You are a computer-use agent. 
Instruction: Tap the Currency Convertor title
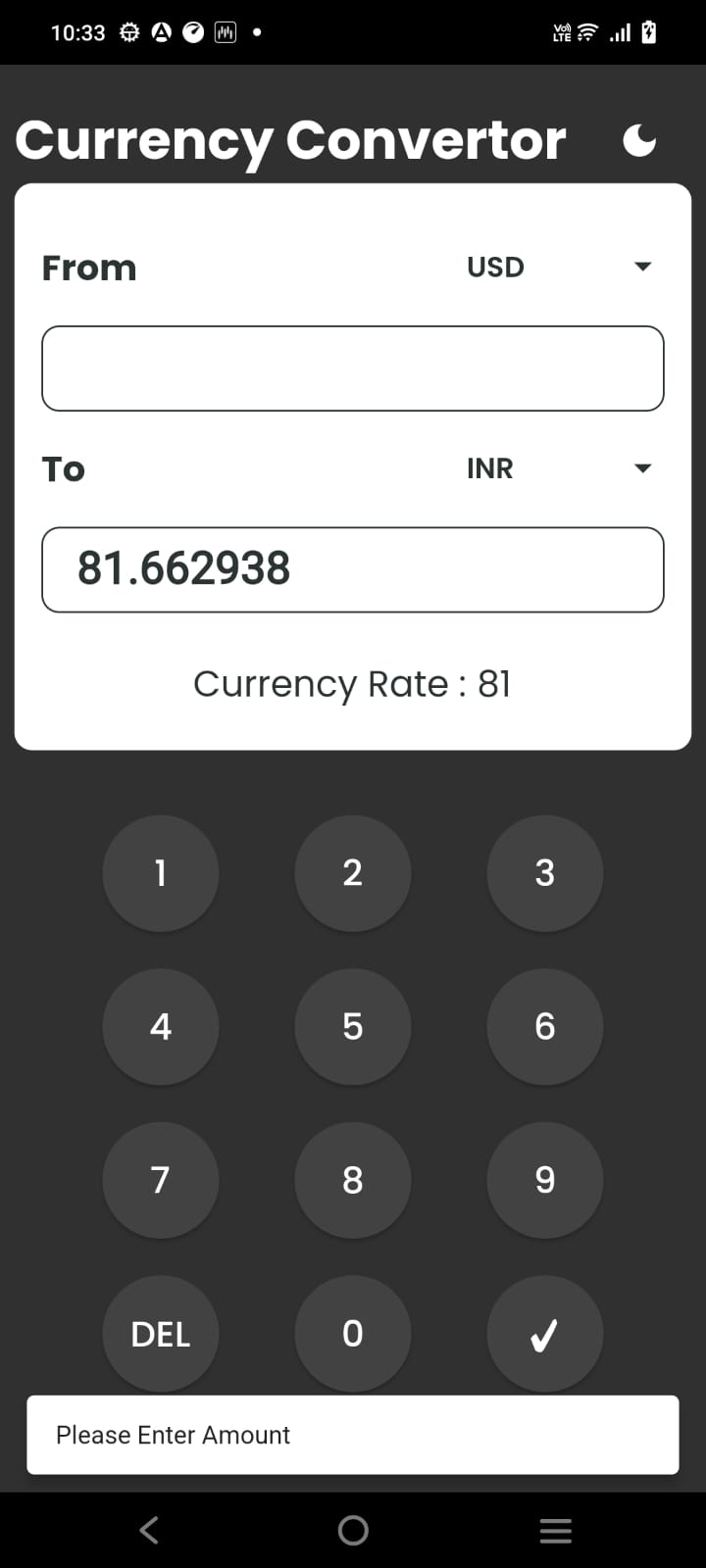(x=290, y=140)
